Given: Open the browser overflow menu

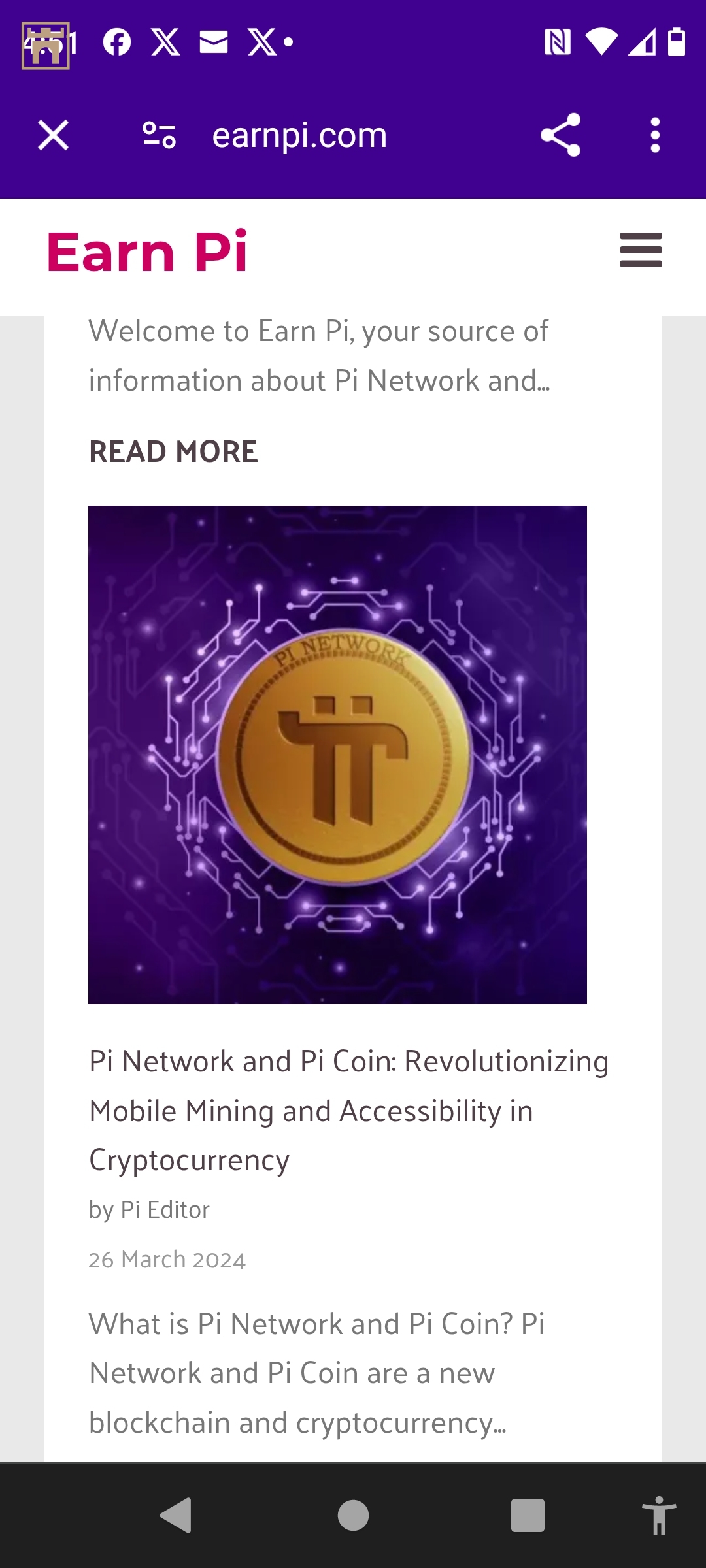Looking at the screenshot, I should tap(655, 135).
